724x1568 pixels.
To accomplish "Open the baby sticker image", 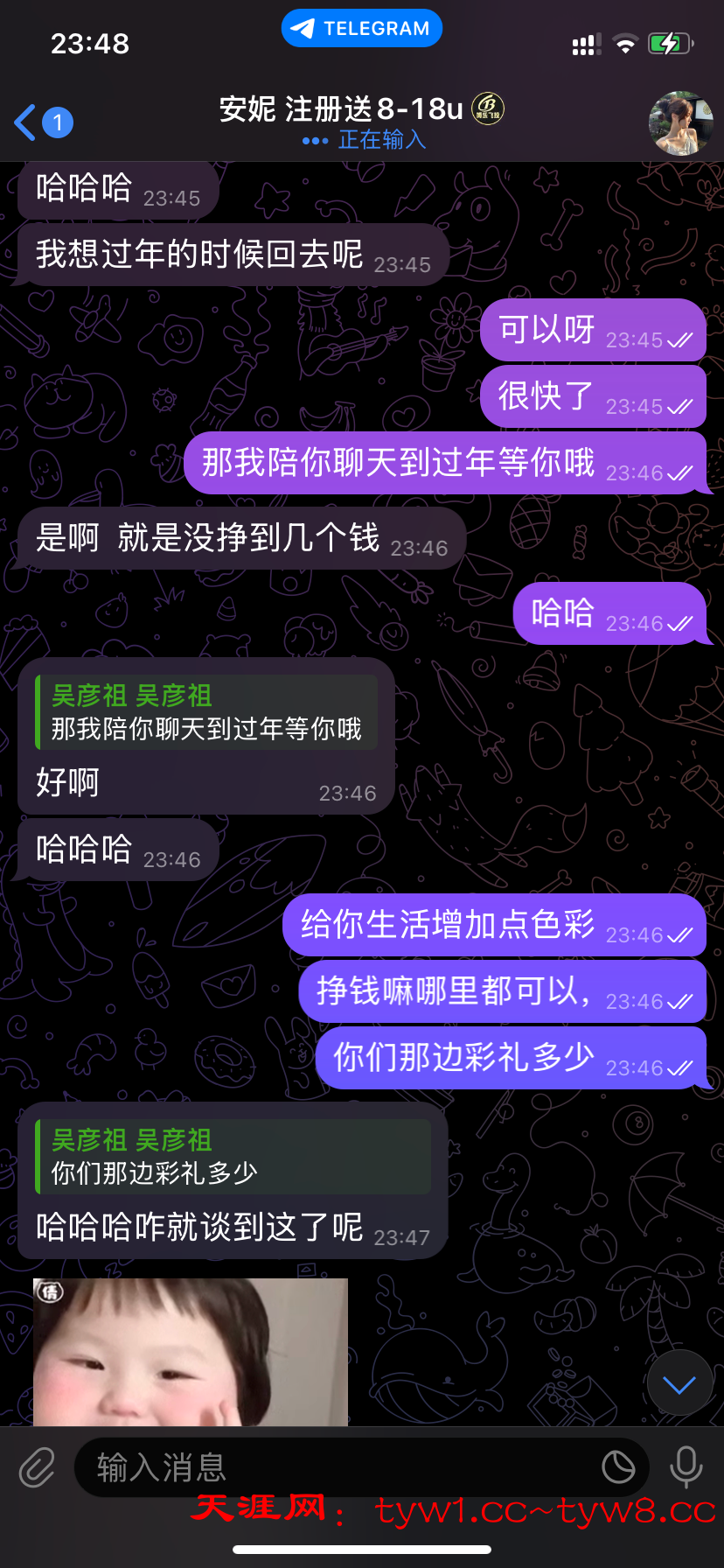I will coord(191,1351).
